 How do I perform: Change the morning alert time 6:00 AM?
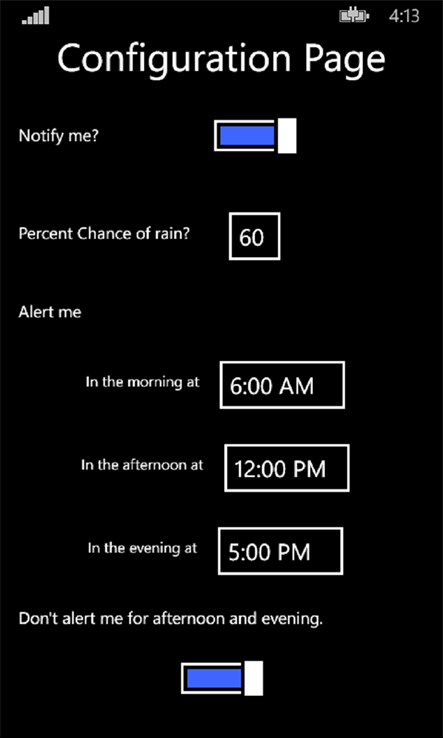coord(282,385)
